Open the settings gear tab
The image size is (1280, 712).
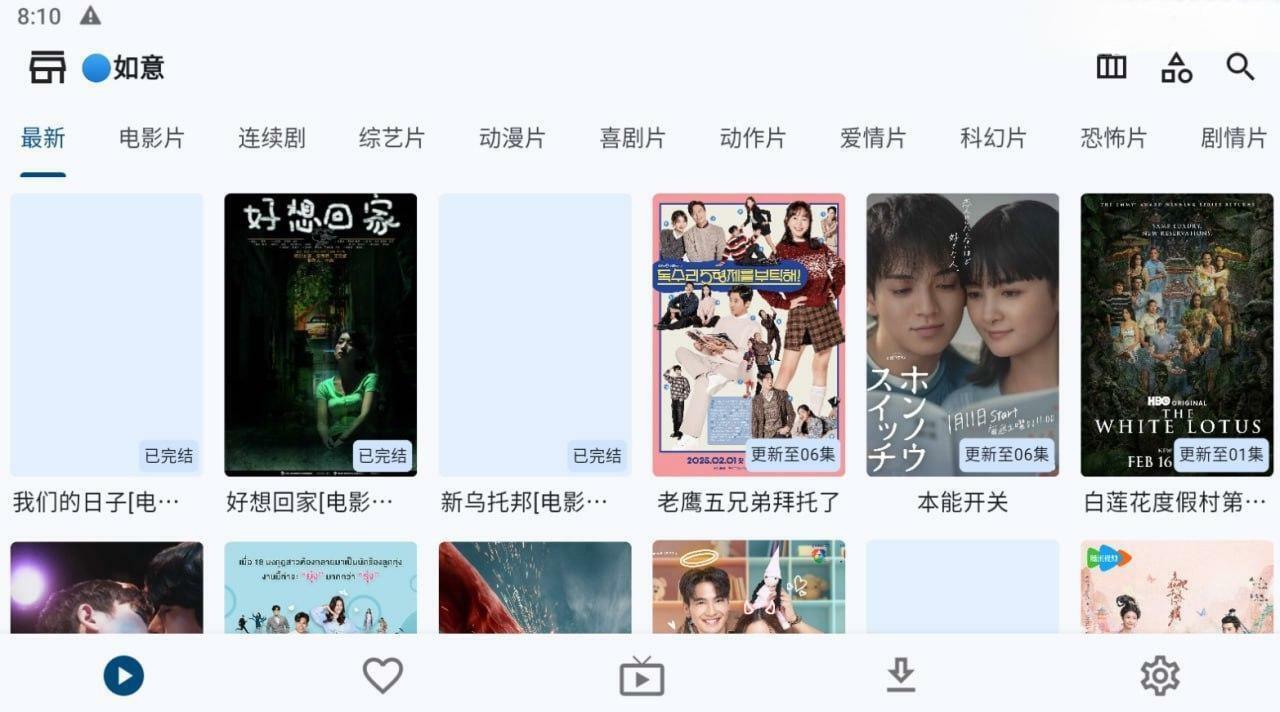coord(1159,676)
